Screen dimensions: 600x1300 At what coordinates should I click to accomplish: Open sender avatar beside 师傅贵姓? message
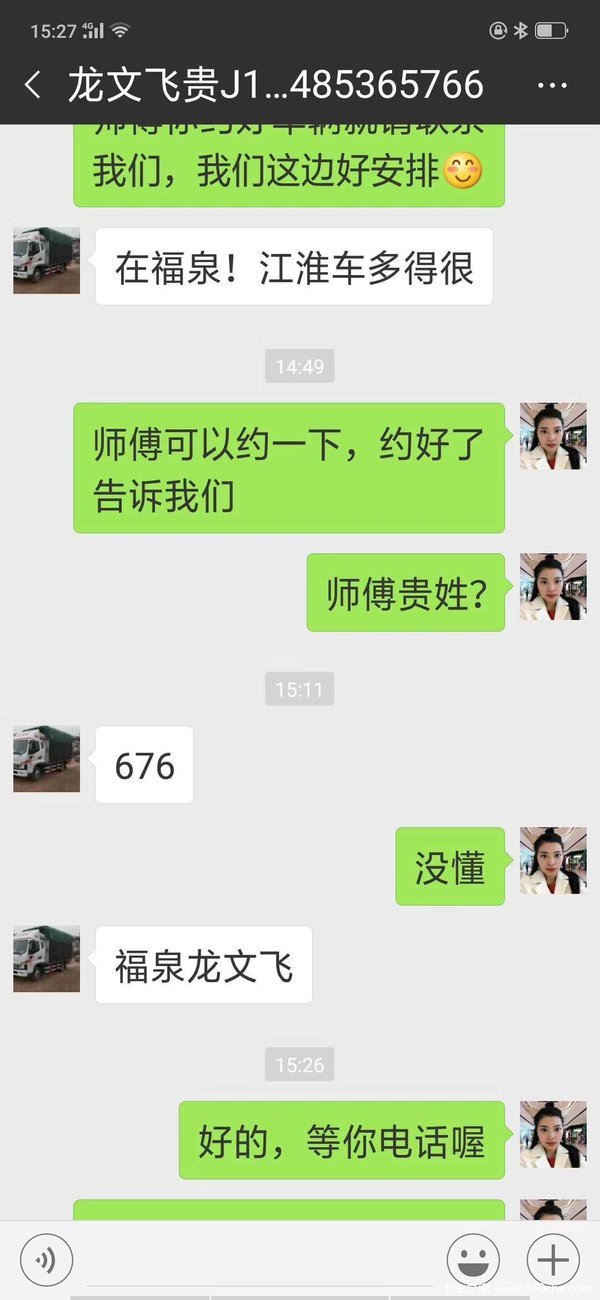coord(553,586)
